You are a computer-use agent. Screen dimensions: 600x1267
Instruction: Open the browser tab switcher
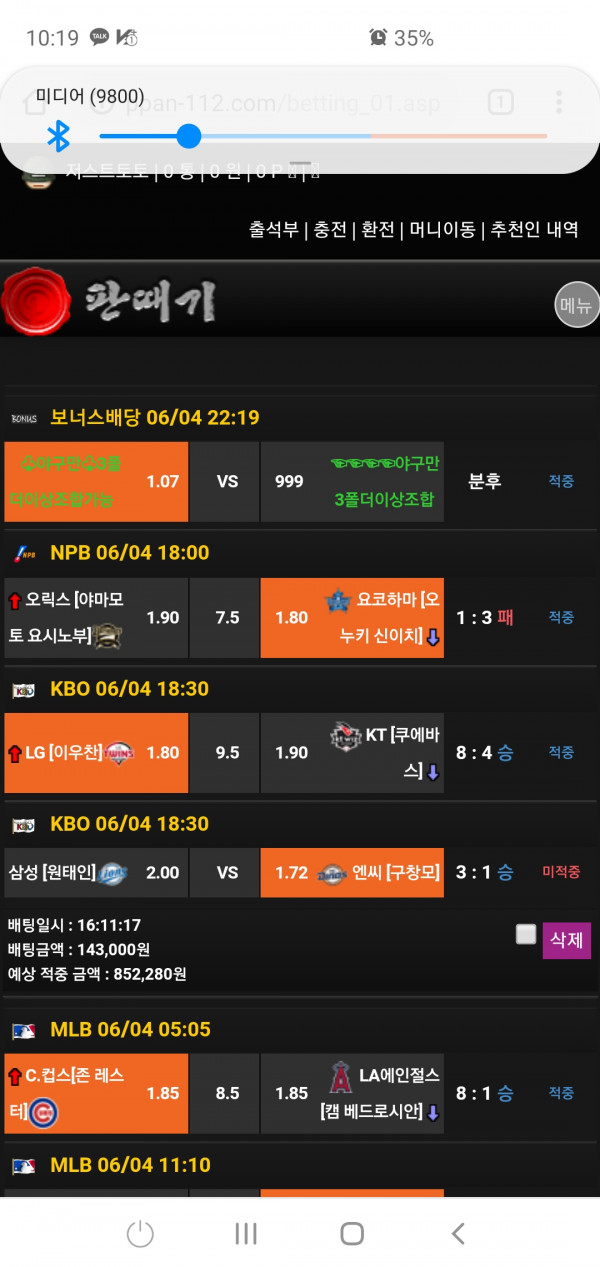pyautogui.click(x=500, y=101)
